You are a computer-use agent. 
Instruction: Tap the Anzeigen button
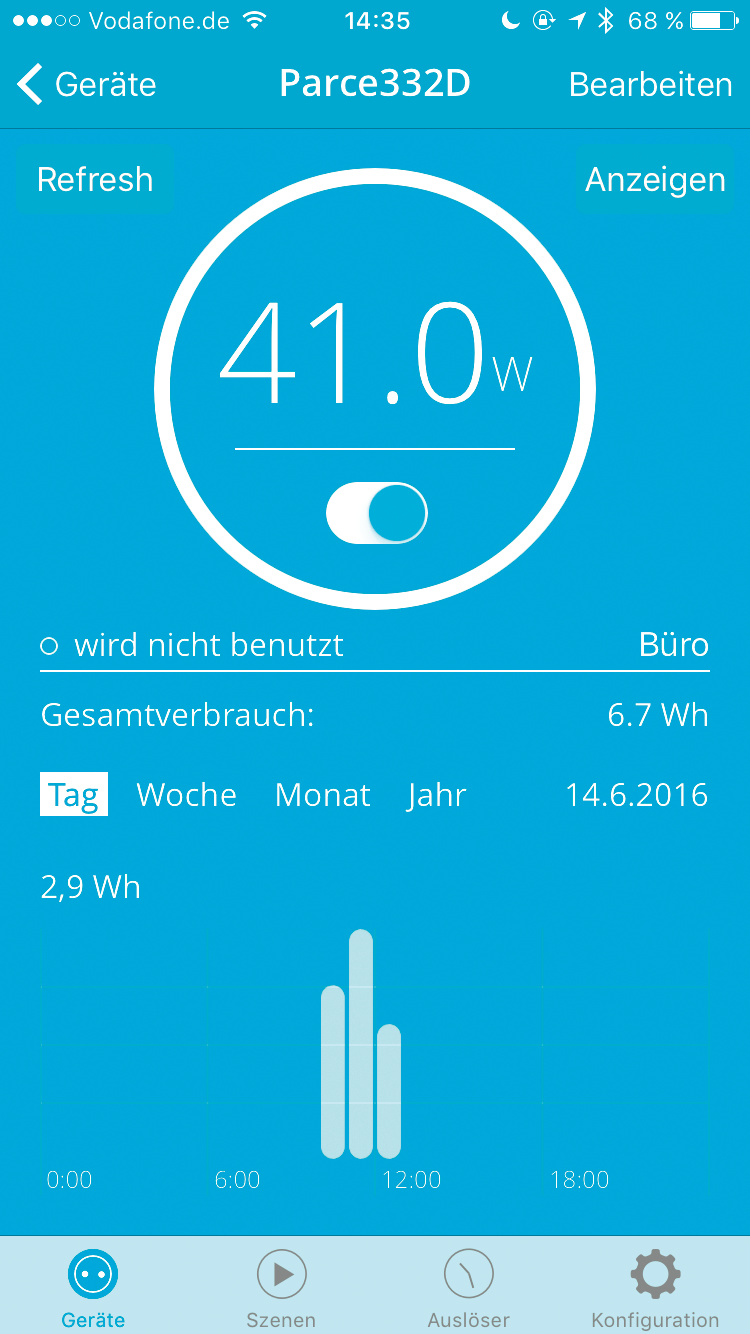point(655,180)
